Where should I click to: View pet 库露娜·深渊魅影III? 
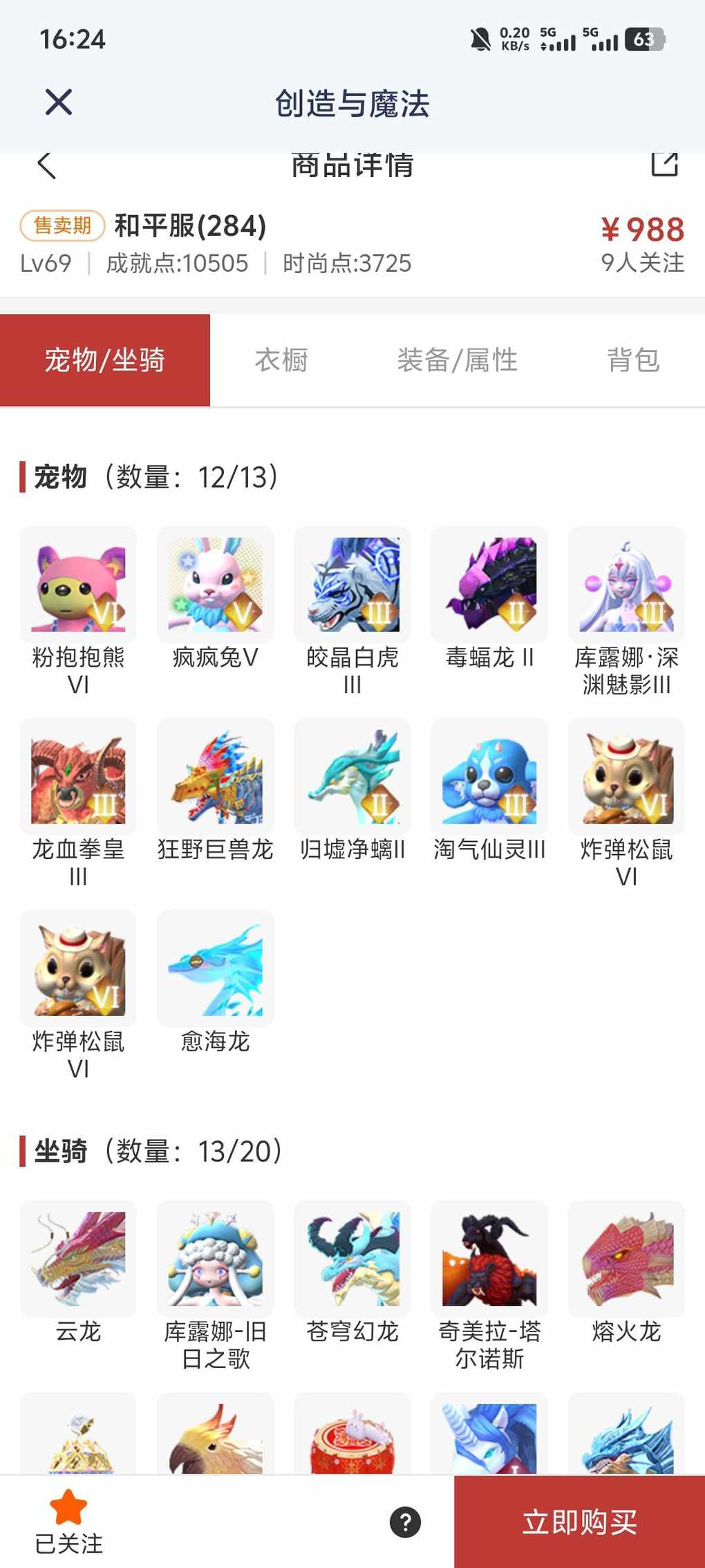pos(626,585)
